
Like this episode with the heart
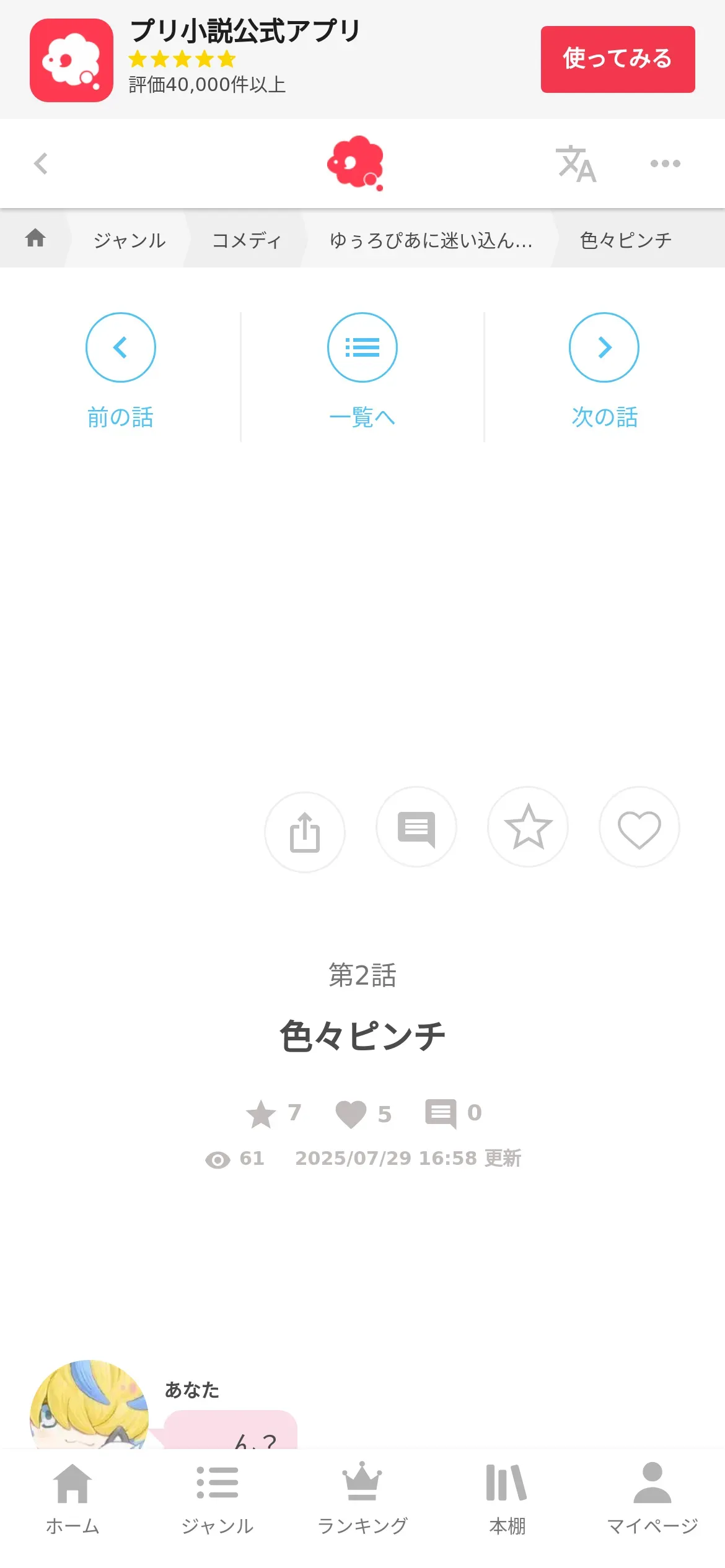pyautogui.click(x=639, y=828)
